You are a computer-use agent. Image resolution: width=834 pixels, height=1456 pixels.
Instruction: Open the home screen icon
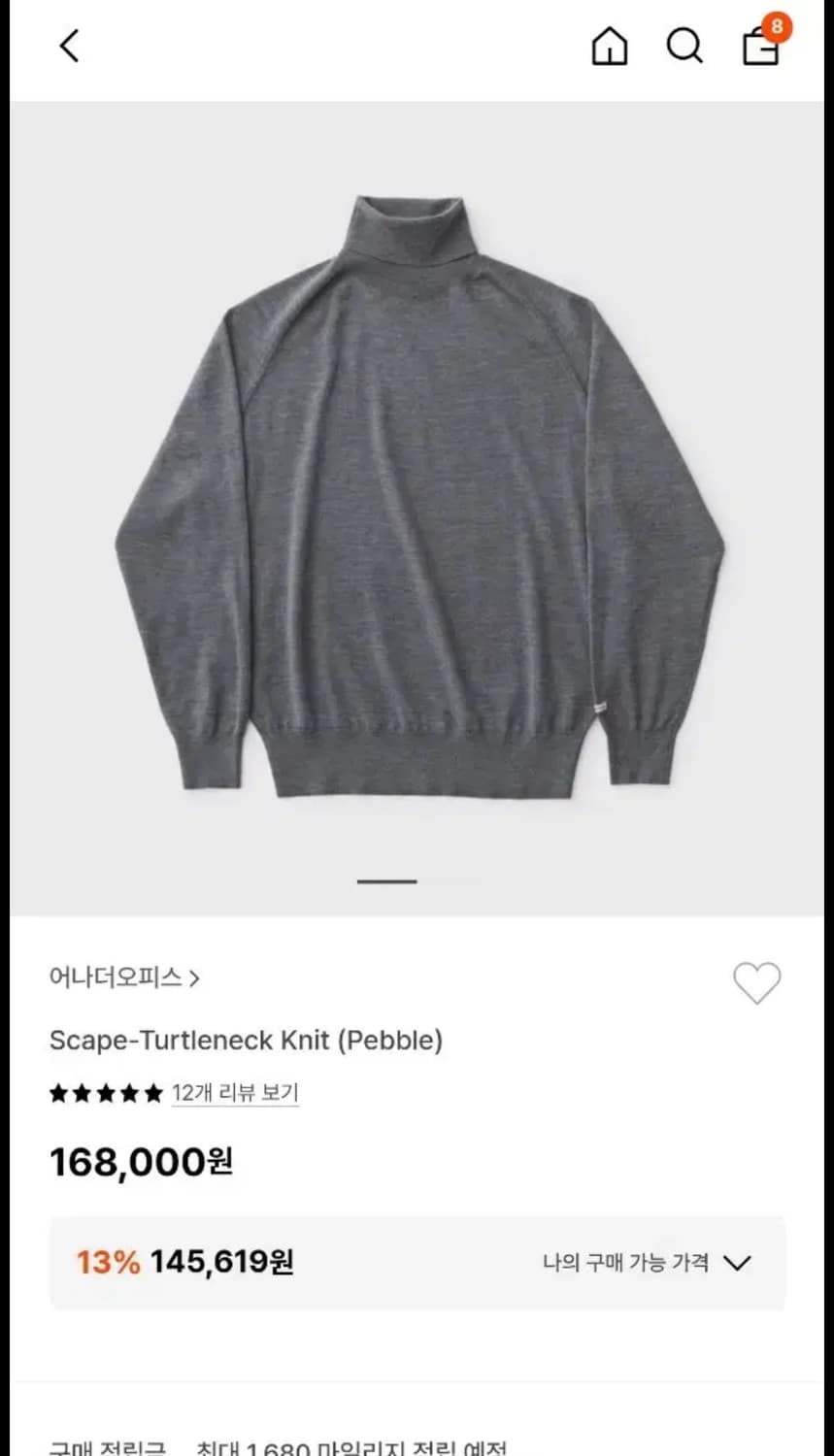click(x=609, y=46)
